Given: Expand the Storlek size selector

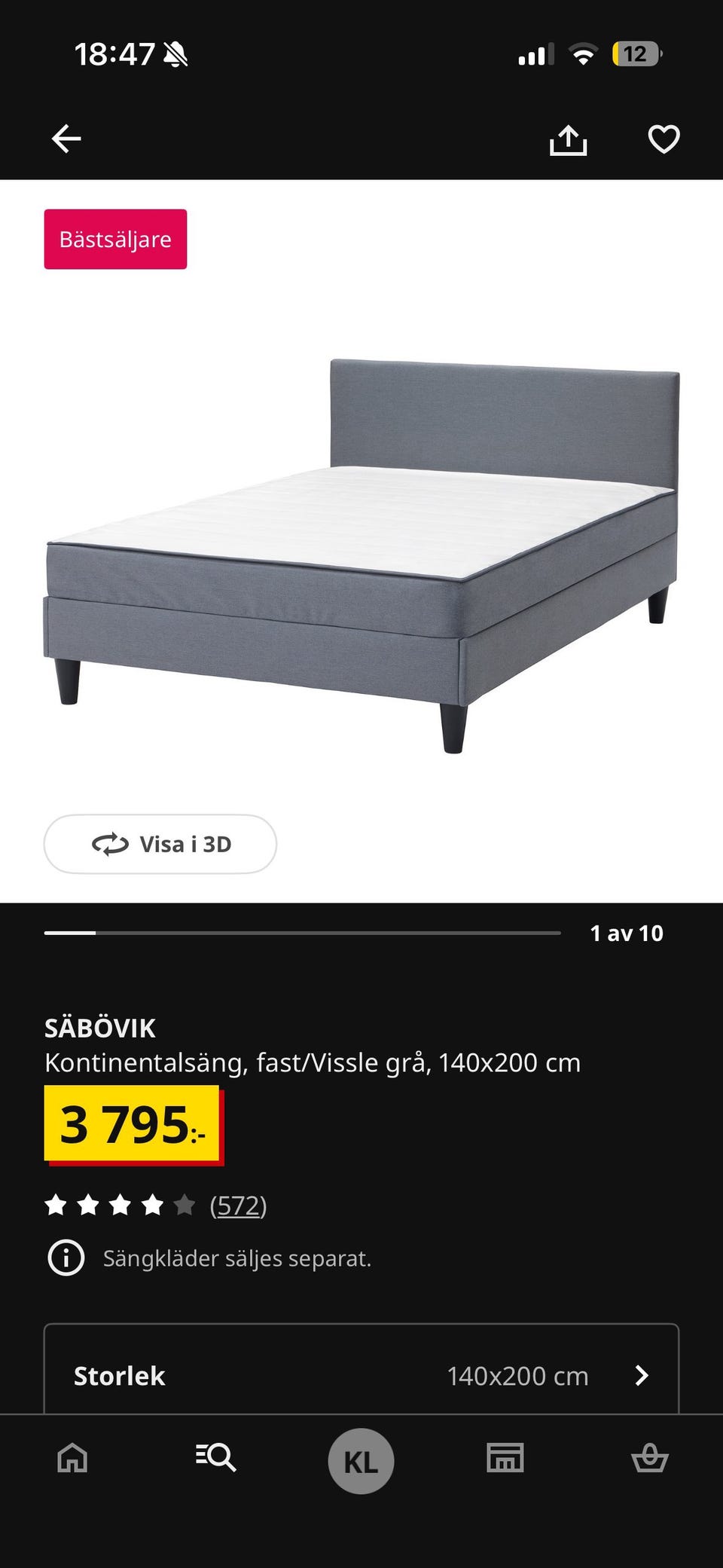Looking at the screenshot, I should (361, 1375).
